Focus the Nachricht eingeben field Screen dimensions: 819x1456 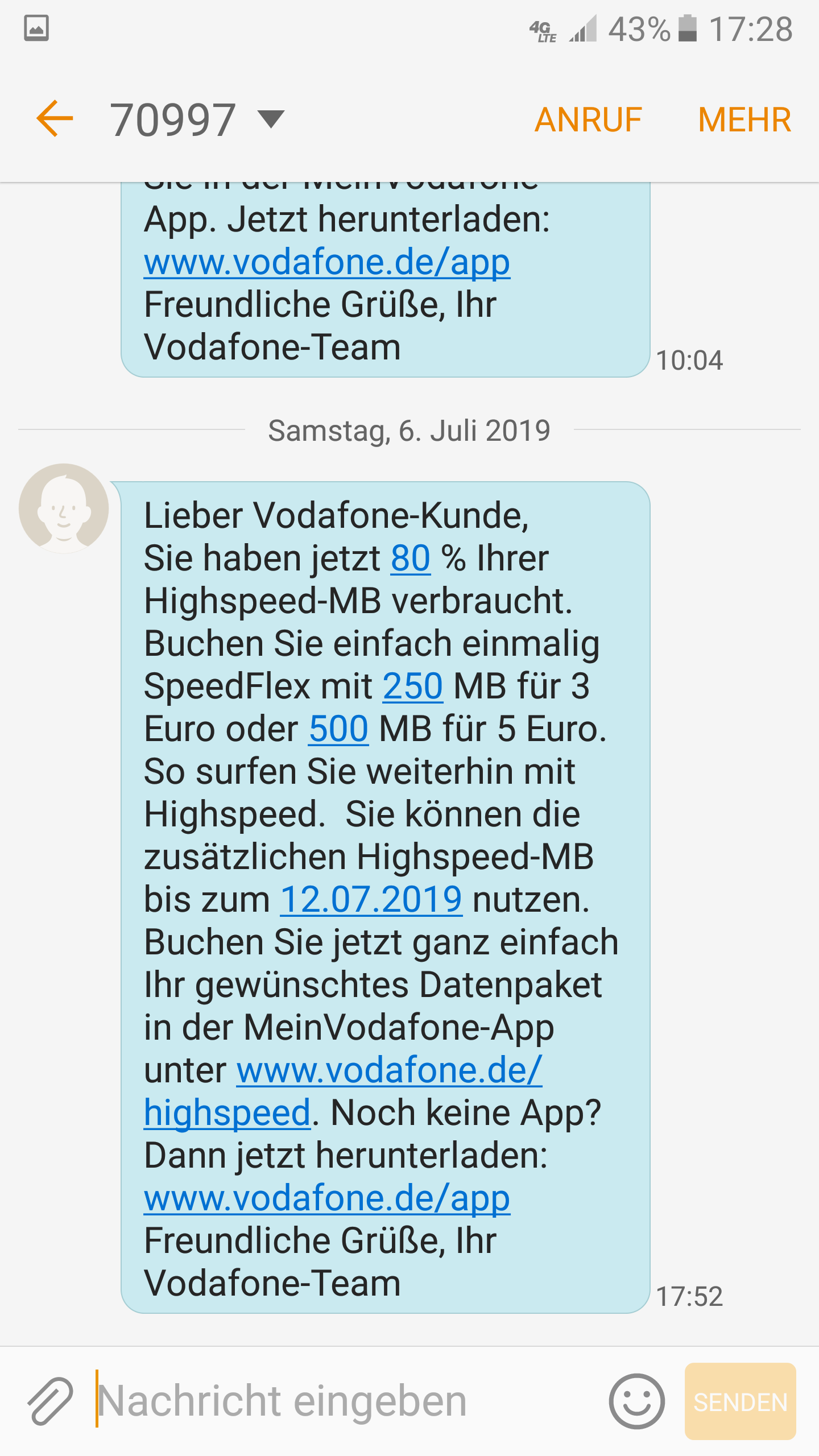point(347,1401)
